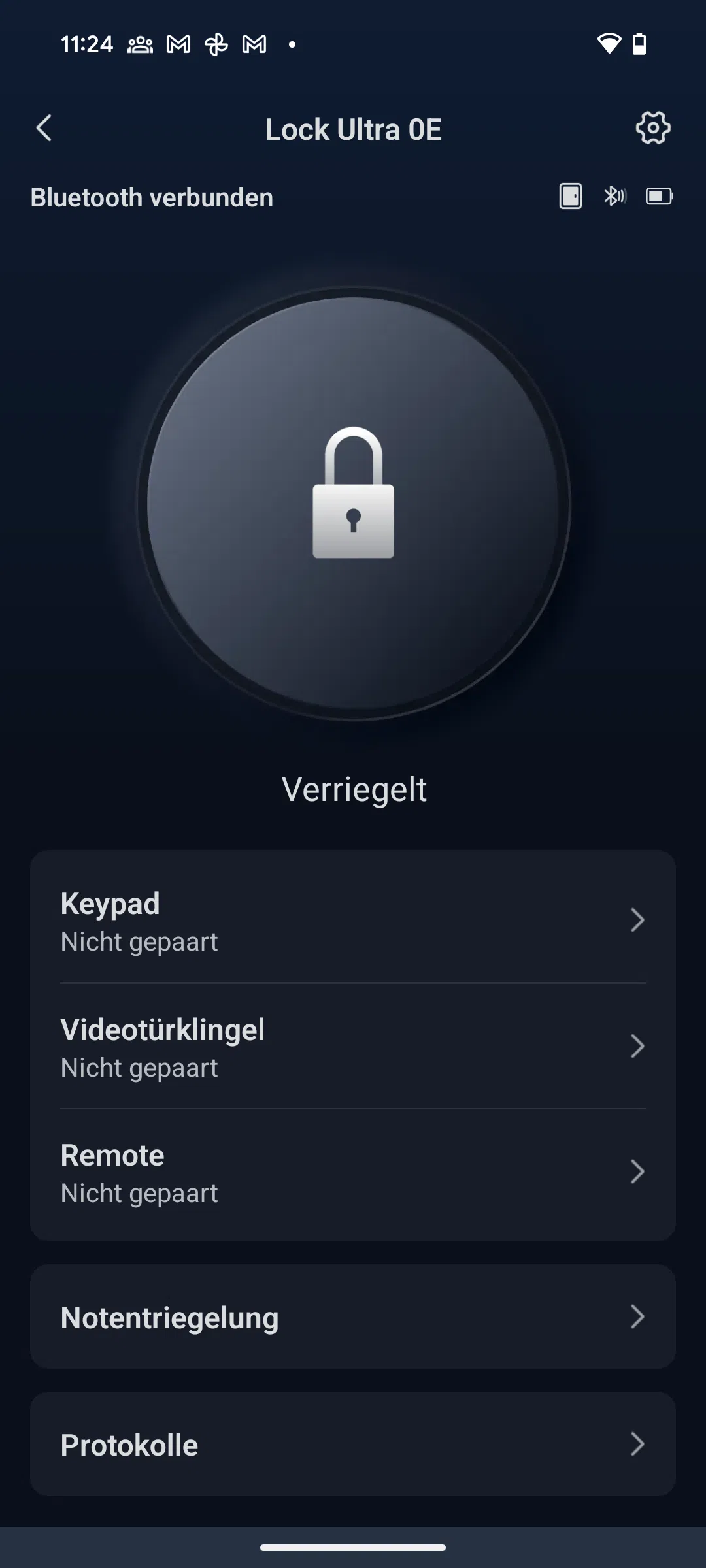View the Protokolle logs

click(x=353, y=1444)
